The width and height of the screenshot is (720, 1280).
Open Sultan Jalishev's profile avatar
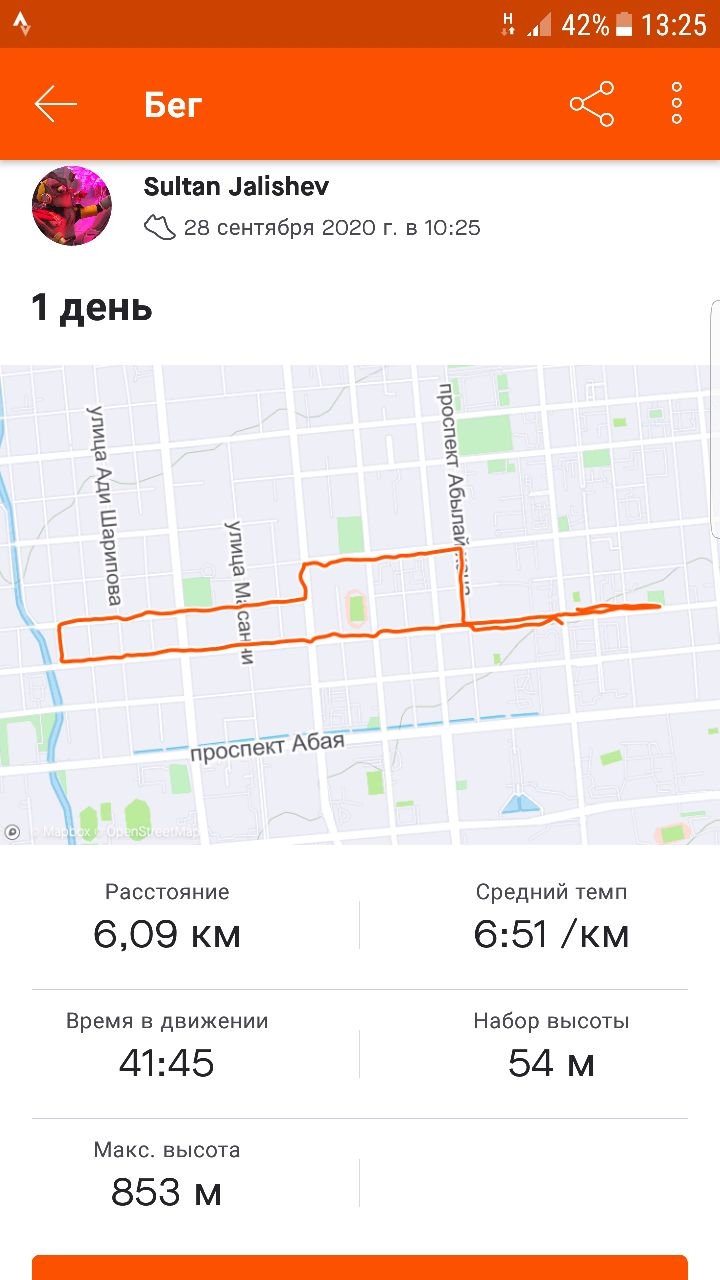71,206
